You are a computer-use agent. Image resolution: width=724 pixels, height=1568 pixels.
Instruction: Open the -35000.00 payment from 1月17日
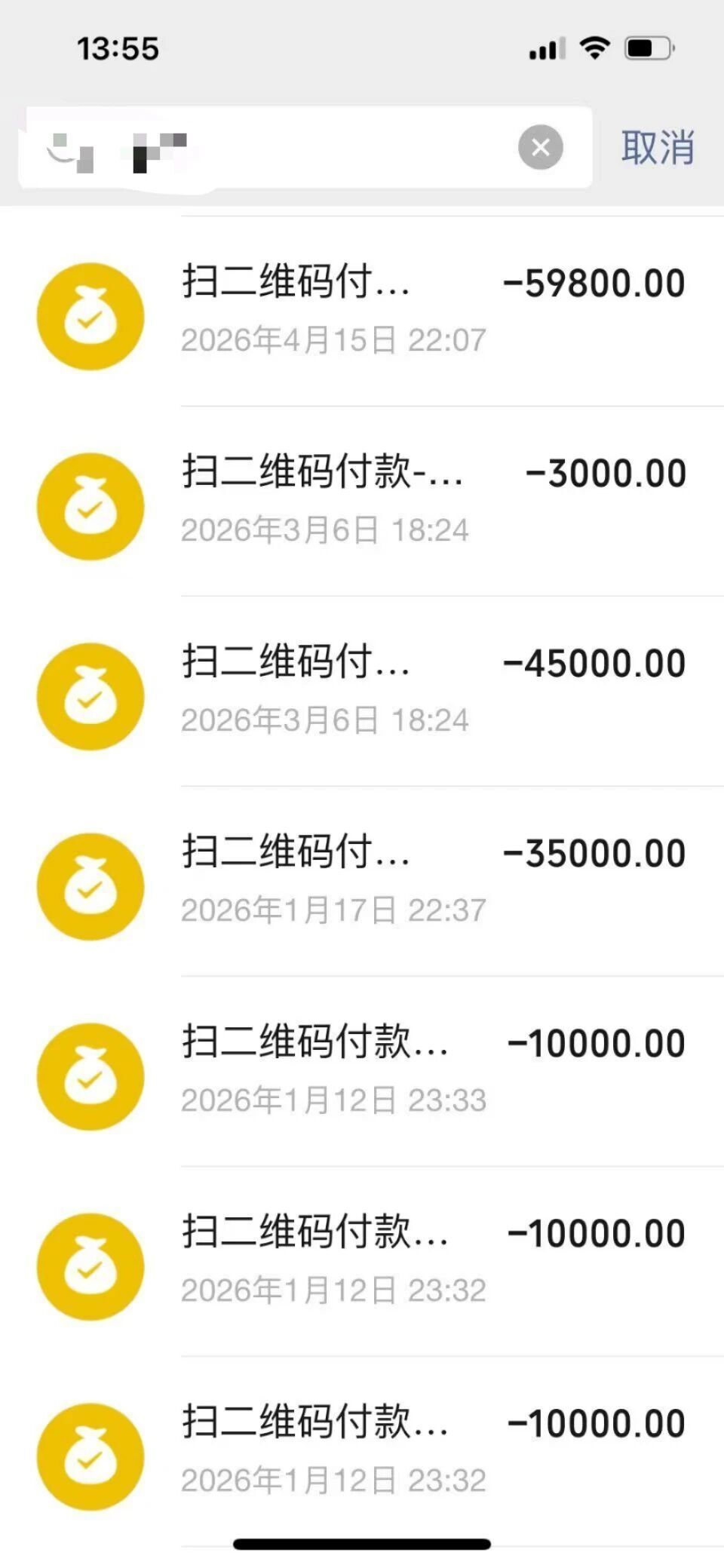362,882
